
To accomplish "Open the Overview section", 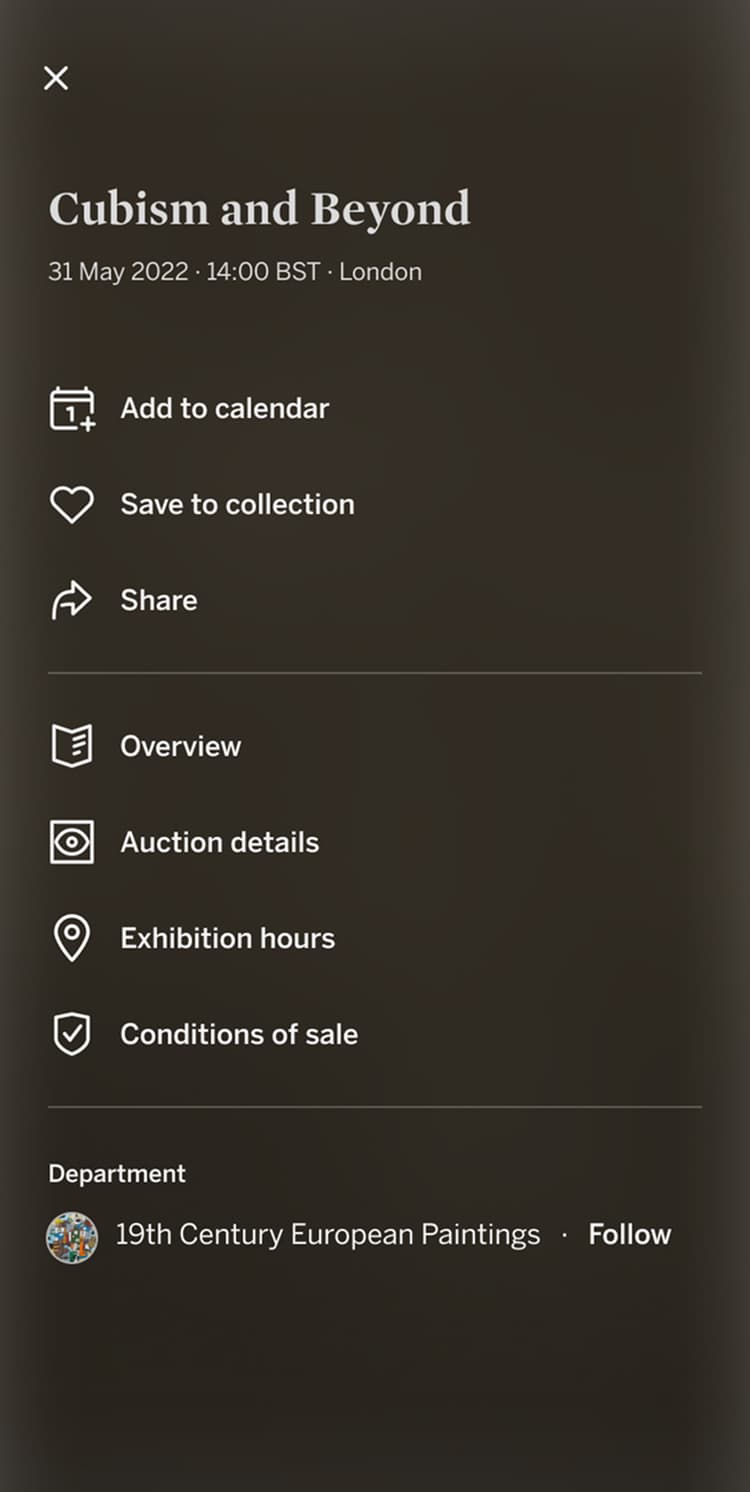I will pos(180,745).
